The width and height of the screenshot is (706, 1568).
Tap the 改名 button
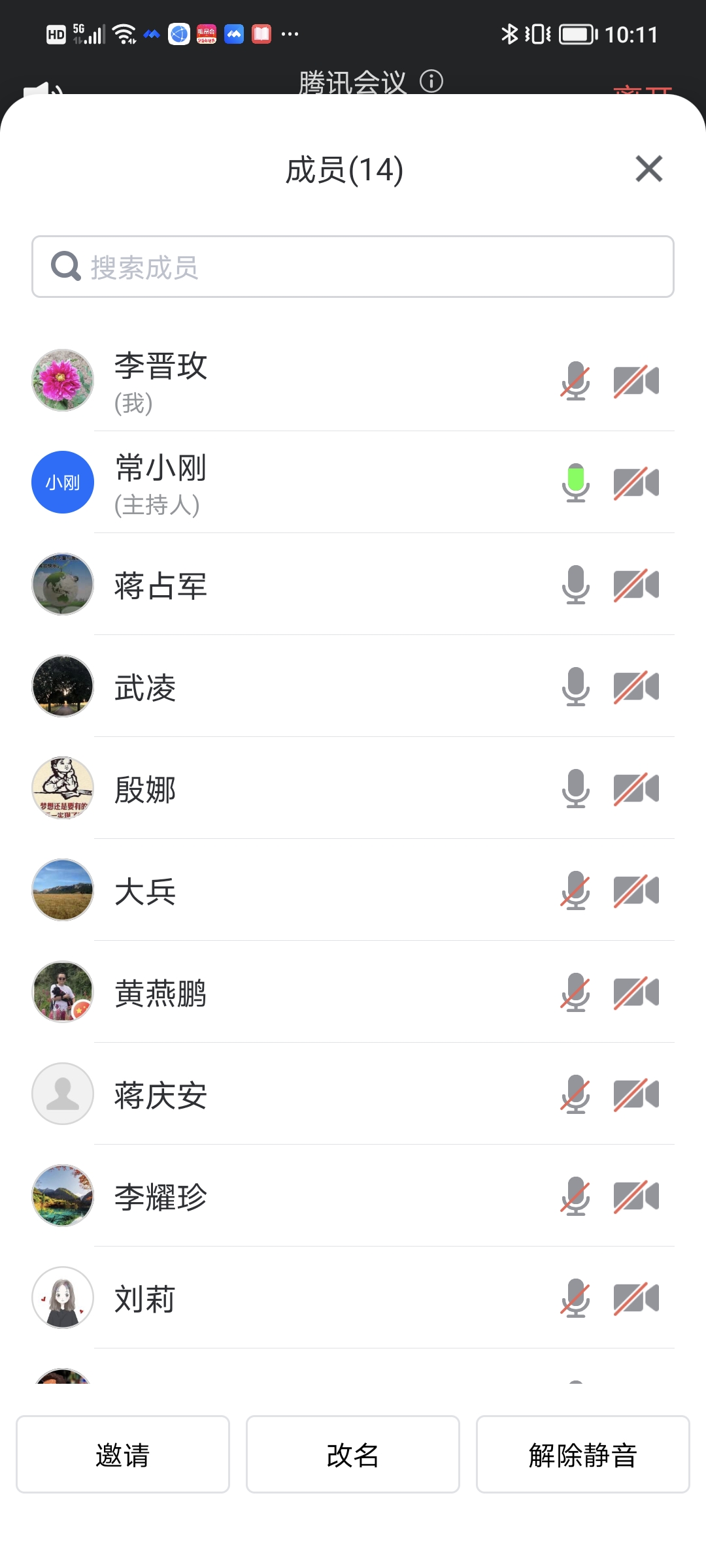pos(353,1454)
